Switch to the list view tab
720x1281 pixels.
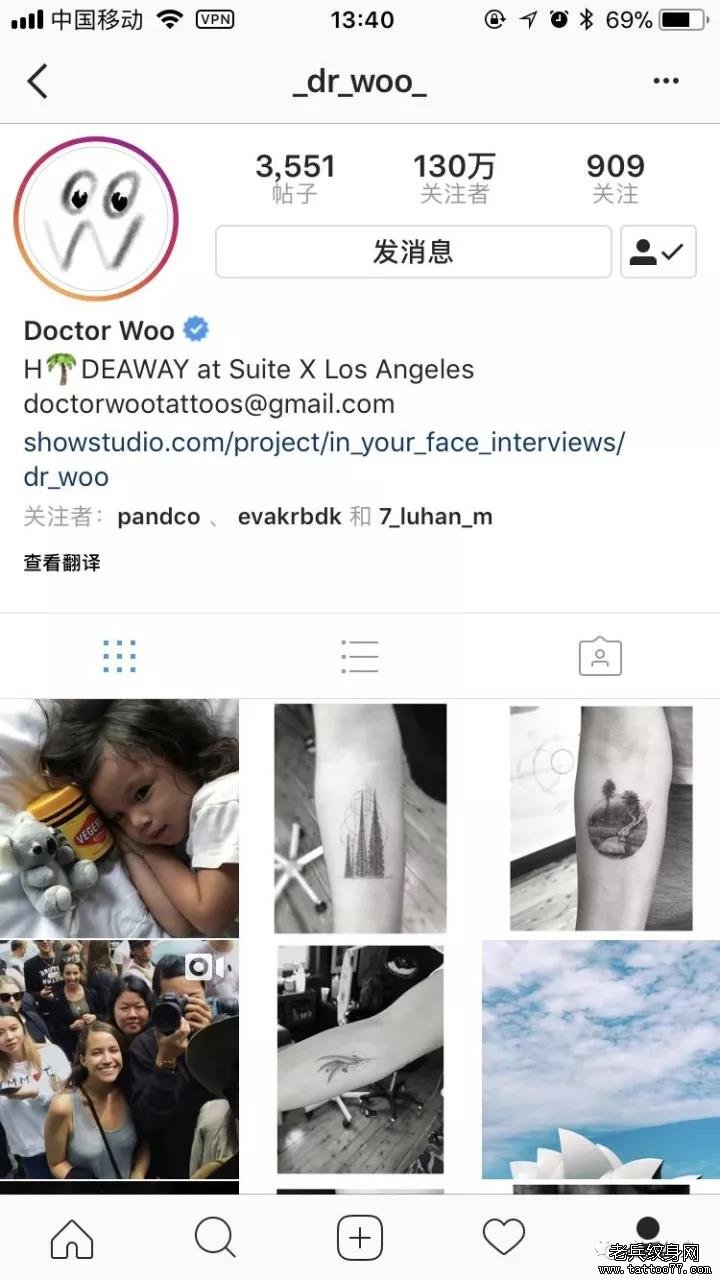point(359,657)
